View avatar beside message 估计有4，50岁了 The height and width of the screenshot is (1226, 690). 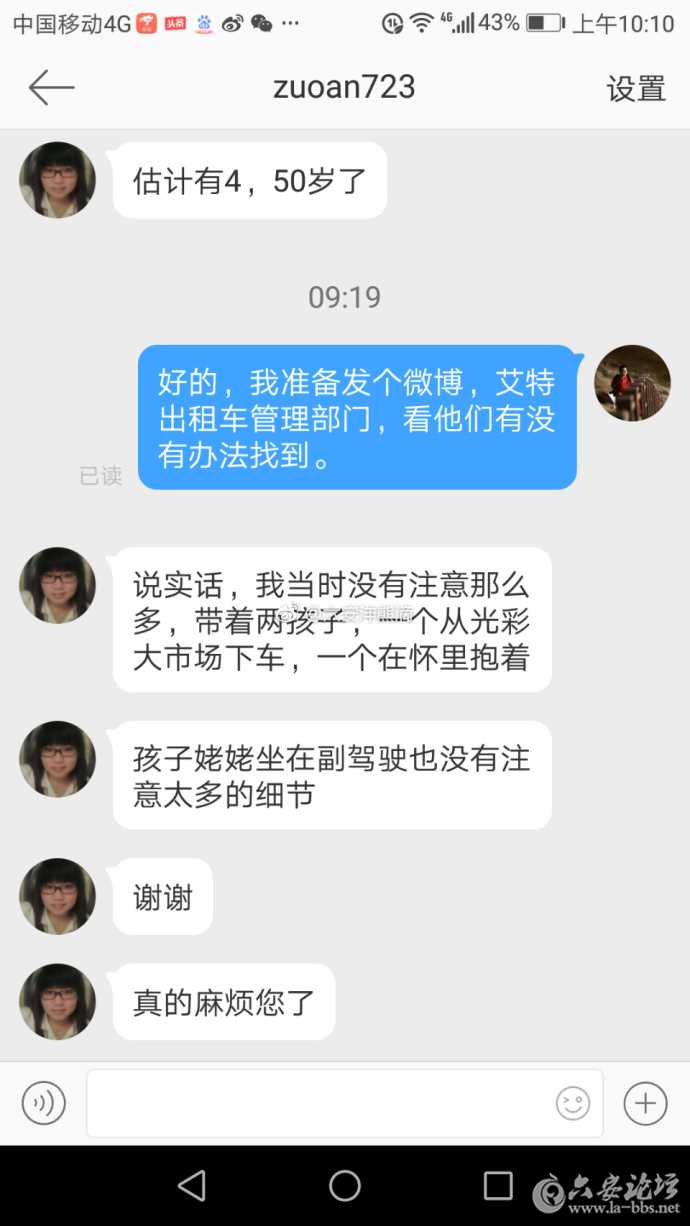[58, 180]
